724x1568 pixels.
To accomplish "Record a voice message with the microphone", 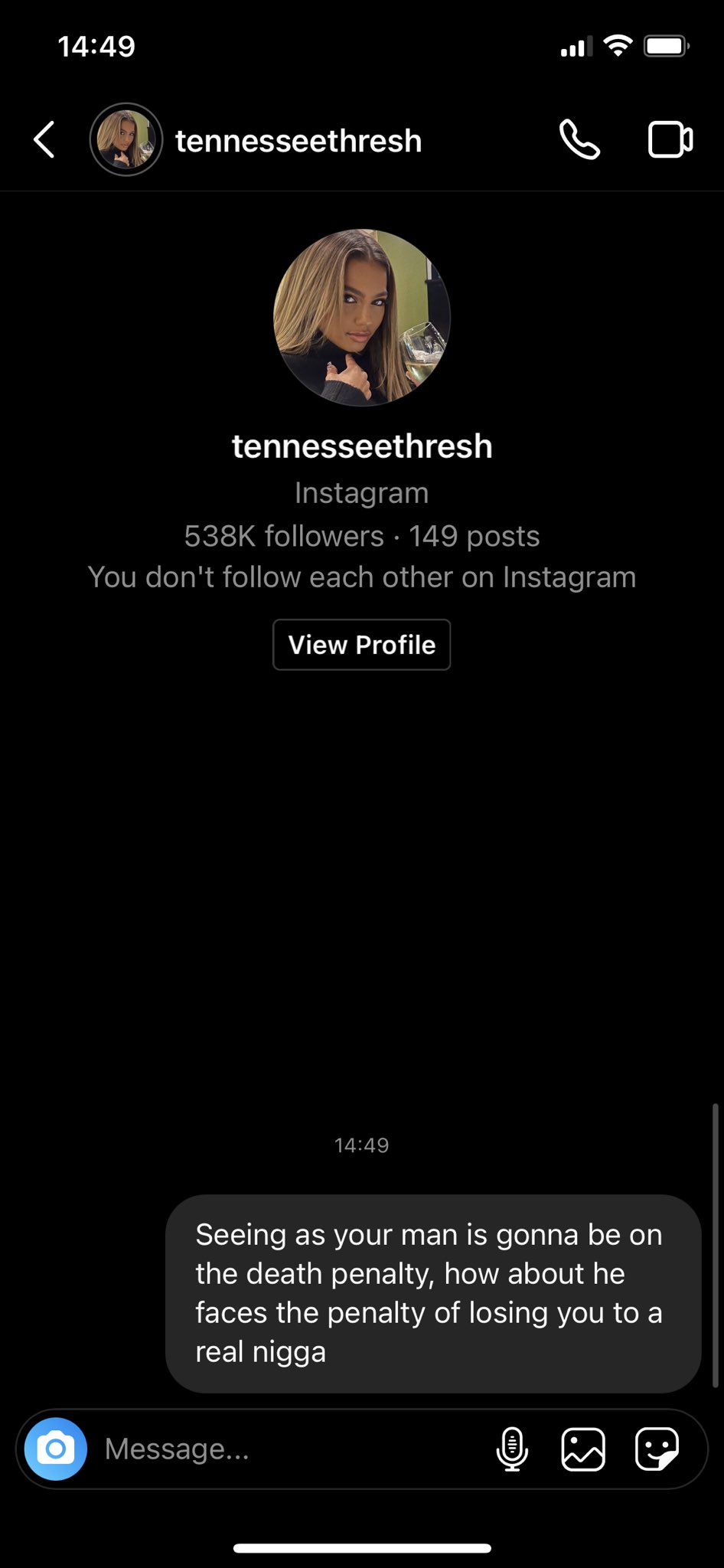I will (512, 1449).
